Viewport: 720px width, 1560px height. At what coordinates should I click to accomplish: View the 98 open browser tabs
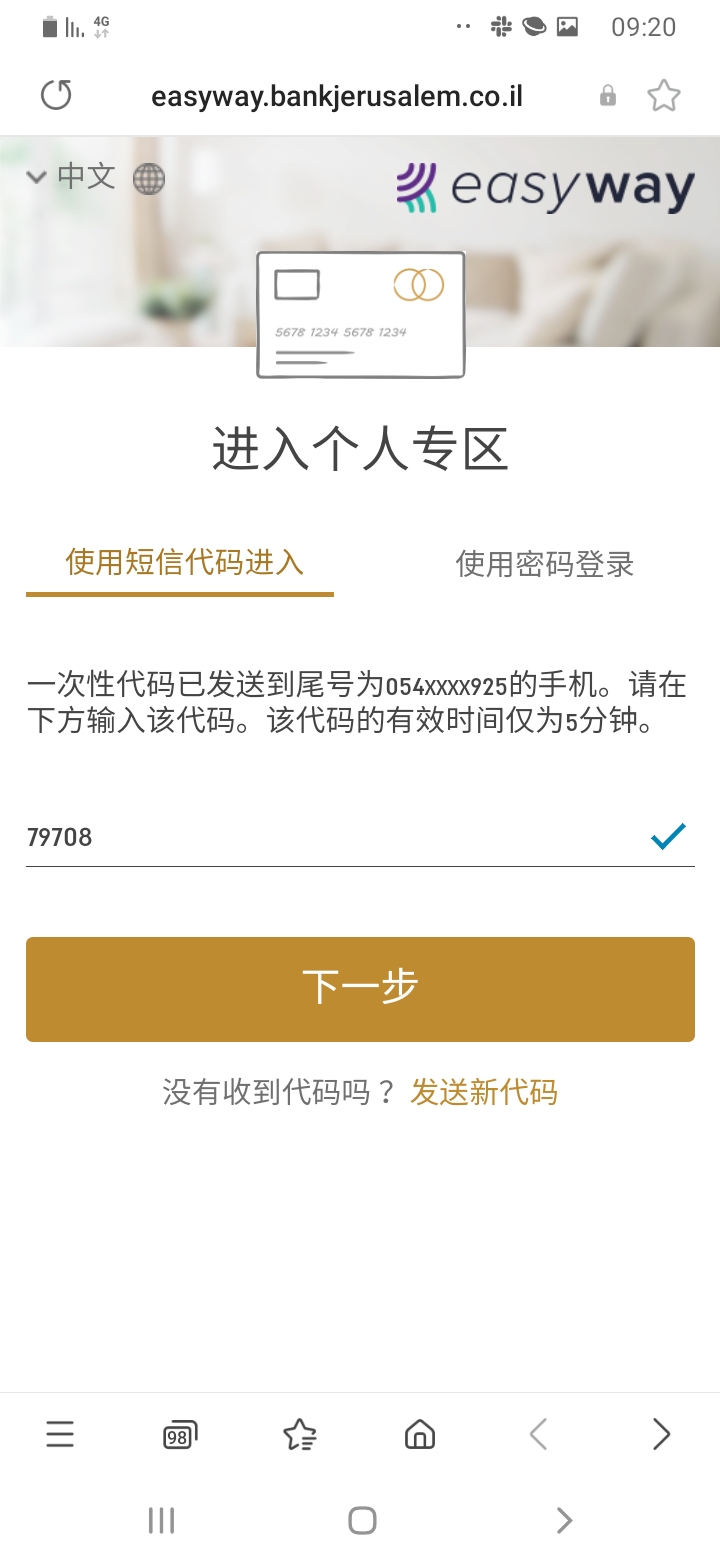(x=179, y=1435)
